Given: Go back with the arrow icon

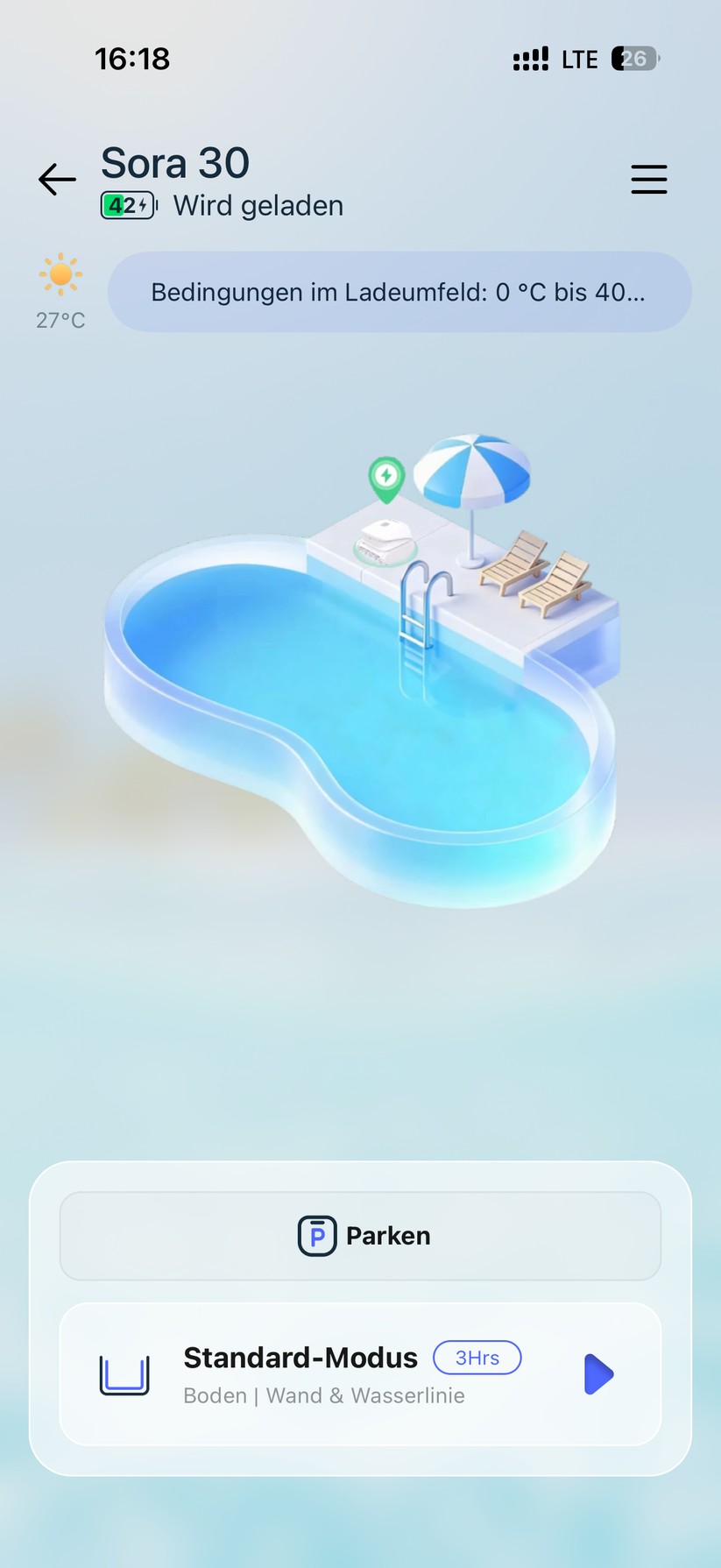Looking at the screenshot, I should pos(57,180).
